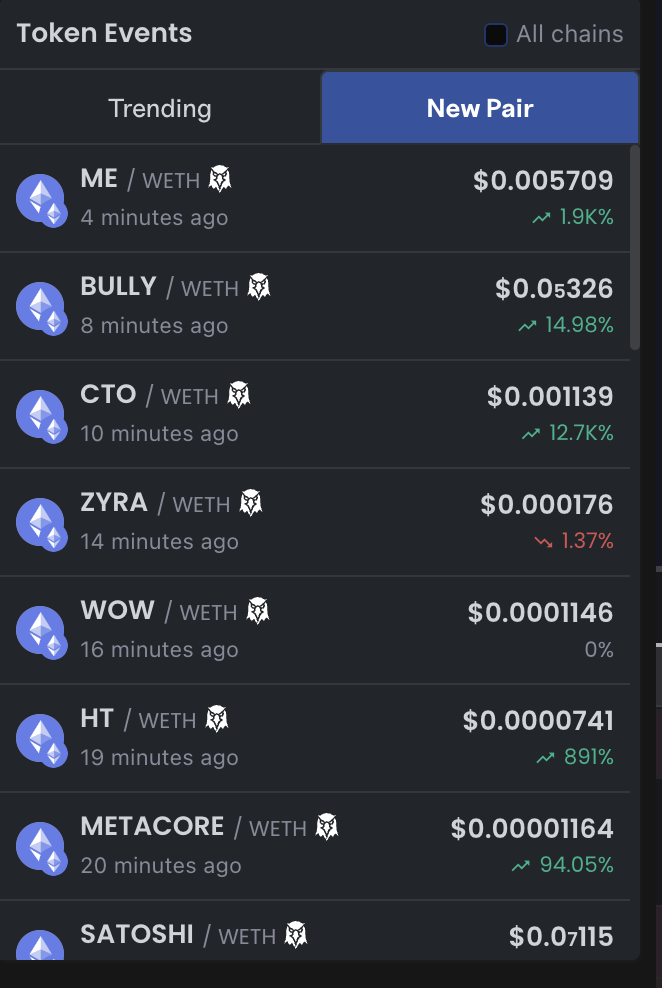
Task: View the WOW / WETH pair
Action: point(315,629)
